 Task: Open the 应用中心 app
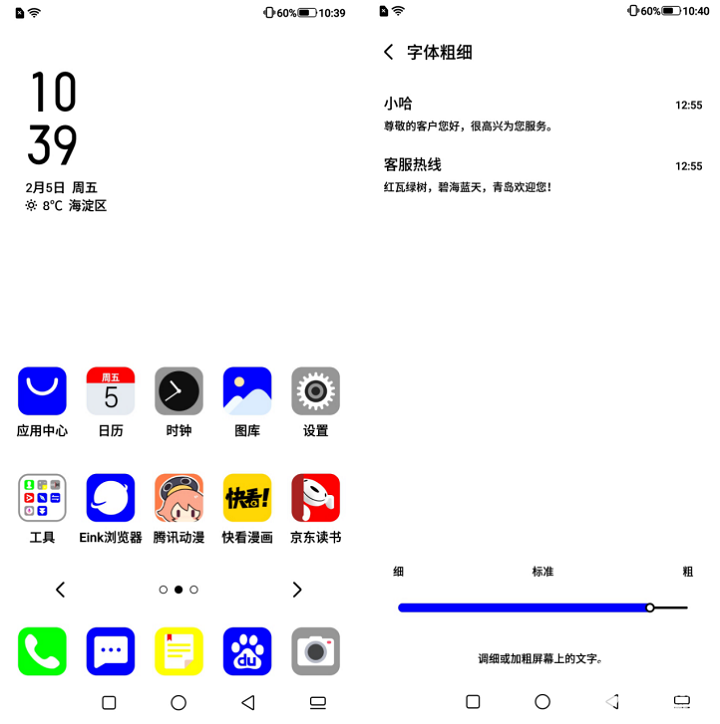[x=42, y=391]
